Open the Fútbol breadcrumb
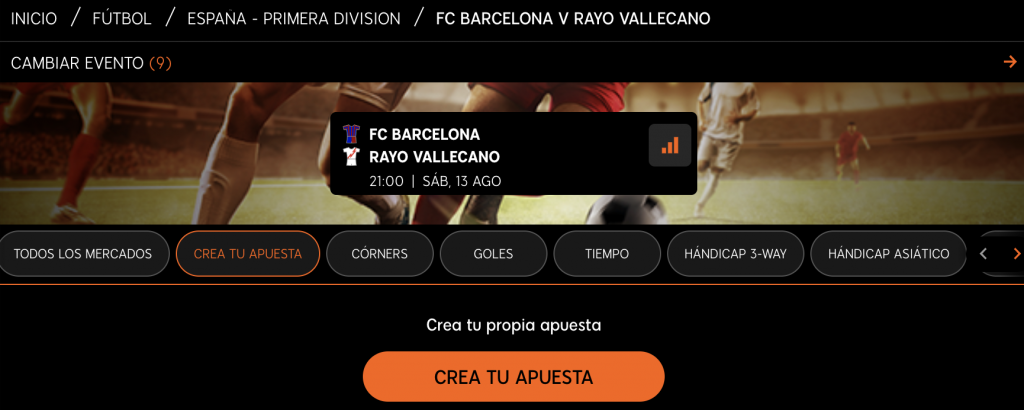This screenshot has height=410, width=1024. coord(122,18)
